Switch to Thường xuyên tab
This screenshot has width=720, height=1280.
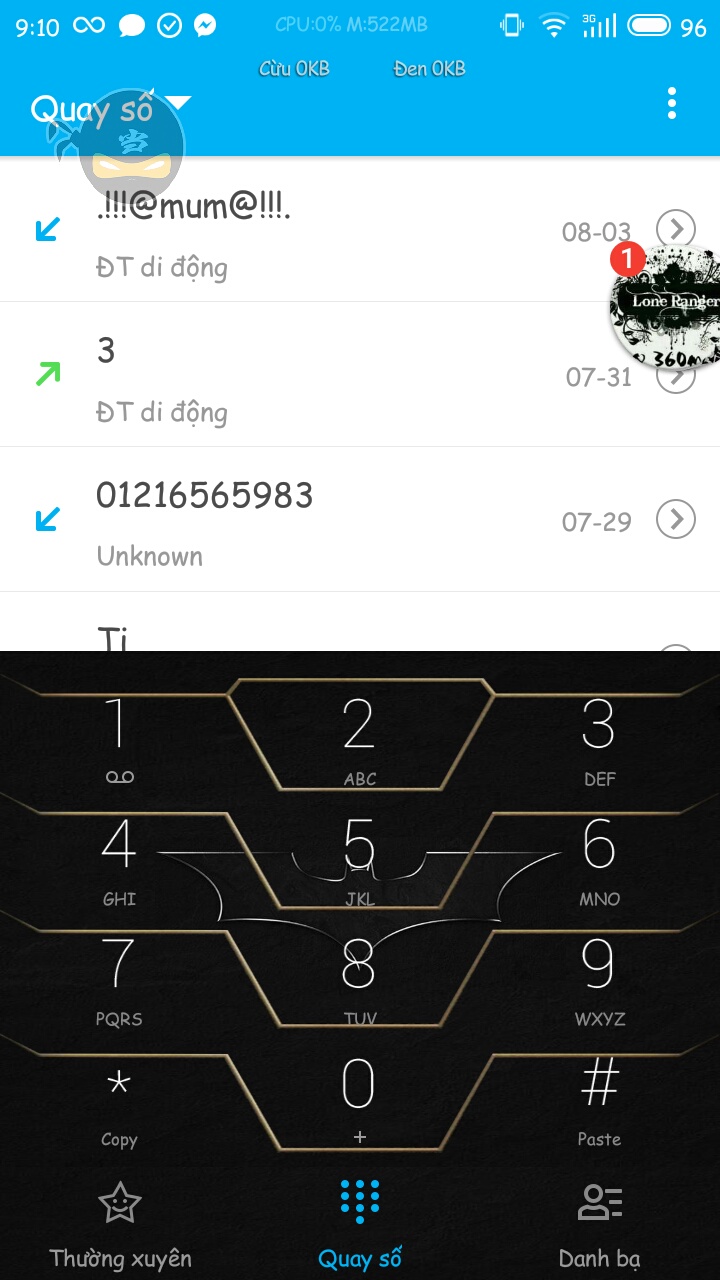coord(120,1225)
